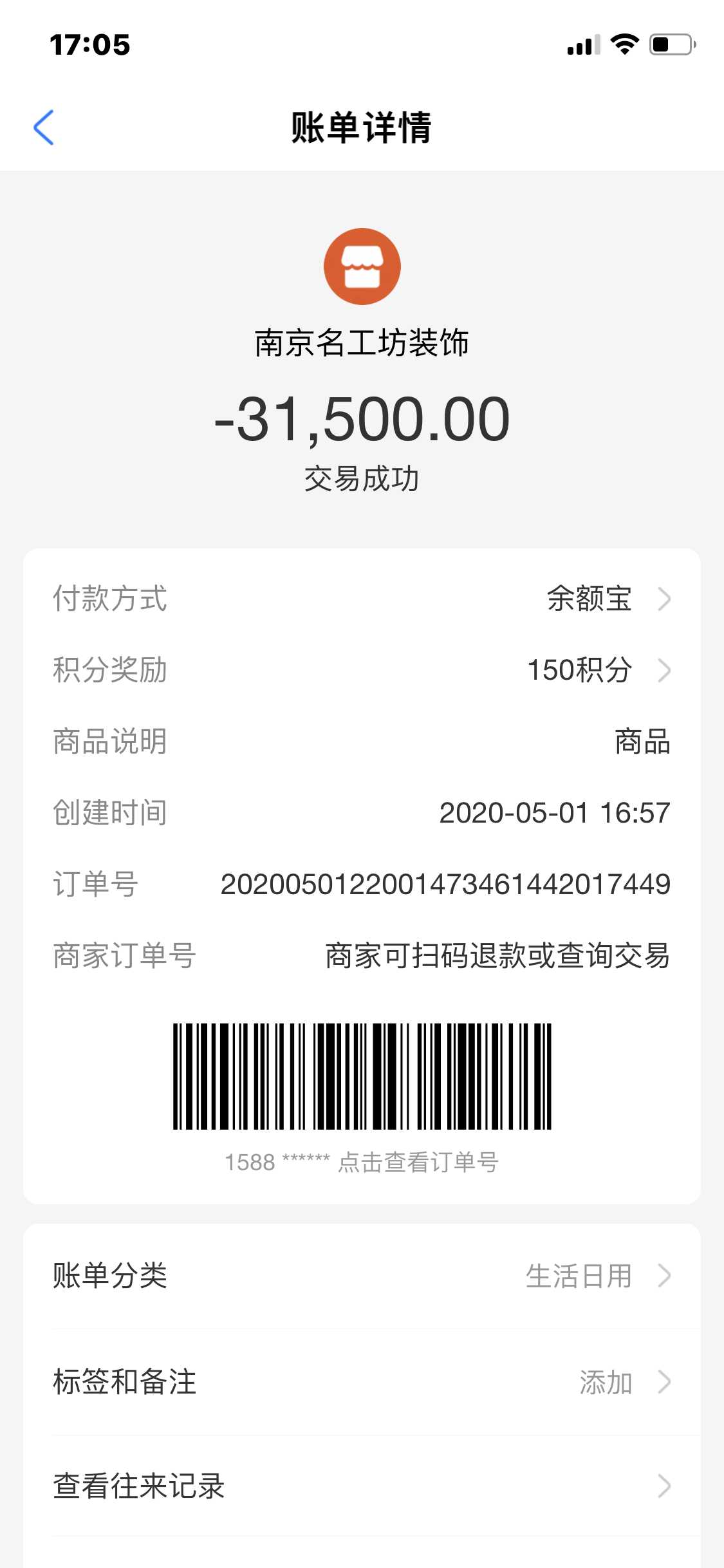Go back from the 账单详情 page
Viewport: 724px width, 1568px height.
tap(43, 127)
